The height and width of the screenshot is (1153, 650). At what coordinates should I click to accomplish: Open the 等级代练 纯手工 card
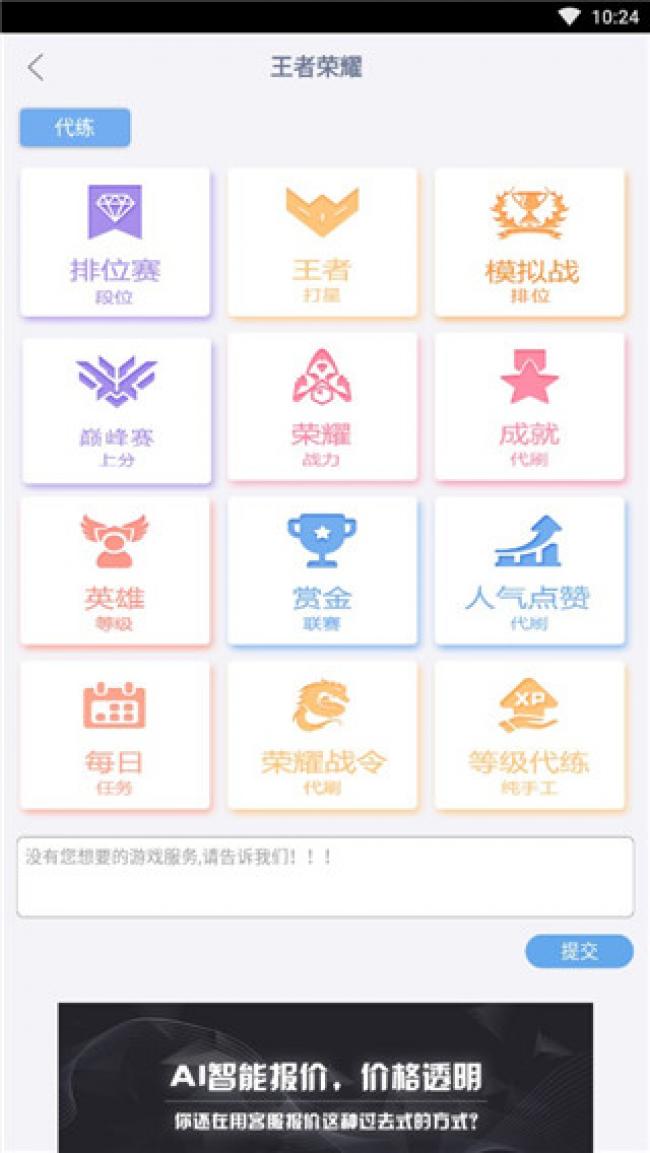click(x=530, y=736)
